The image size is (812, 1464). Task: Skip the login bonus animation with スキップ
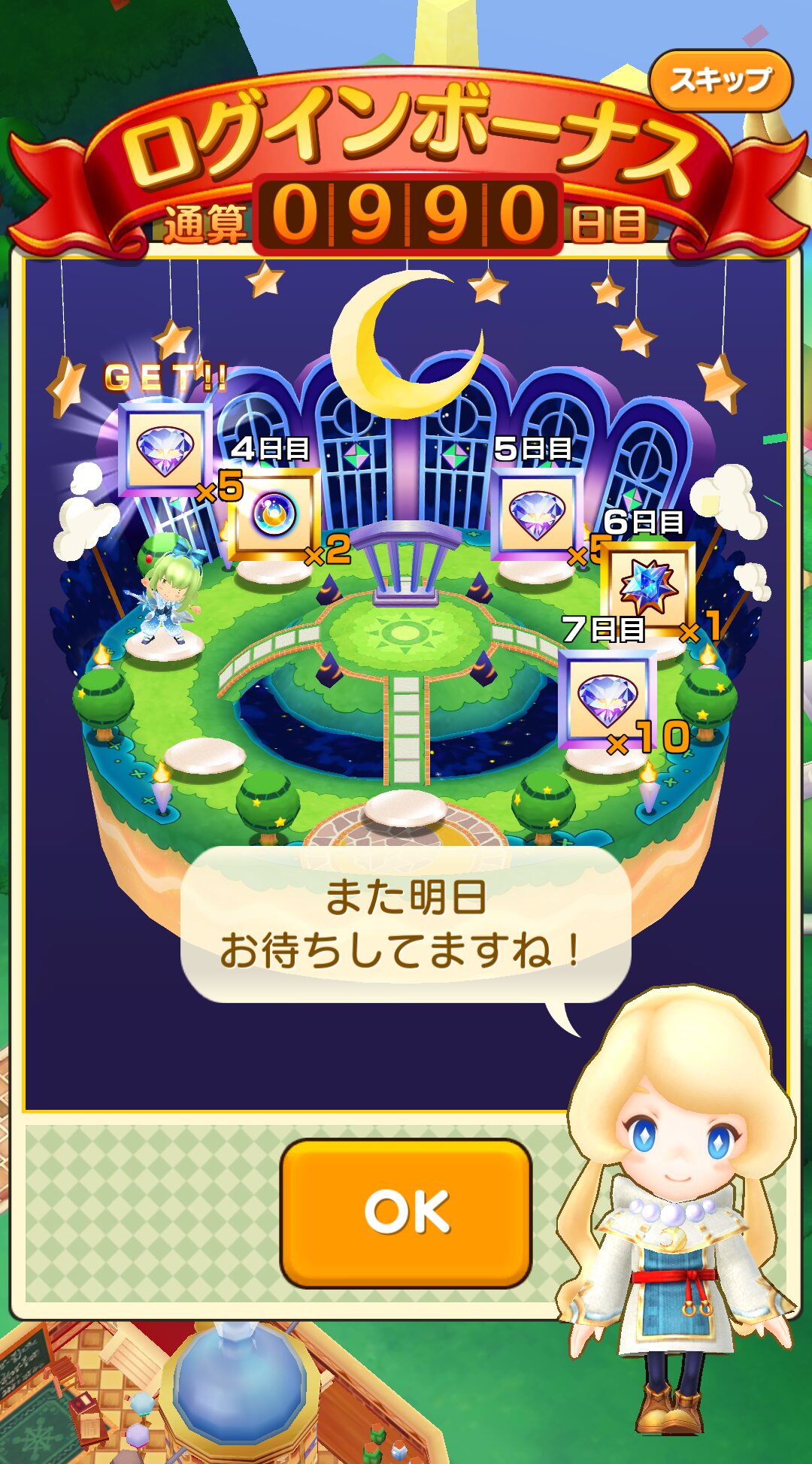click(x=720, y=80)
